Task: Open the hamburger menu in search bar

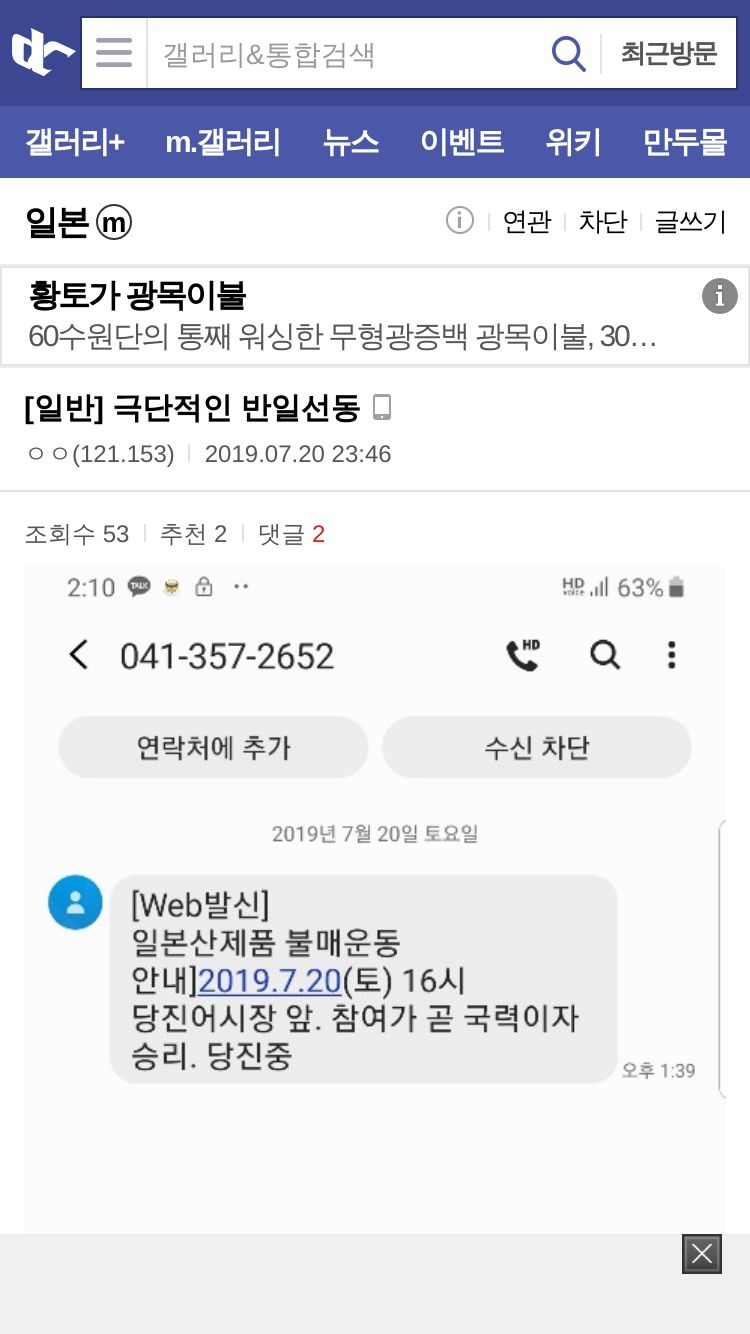Action: coord(114,53)
